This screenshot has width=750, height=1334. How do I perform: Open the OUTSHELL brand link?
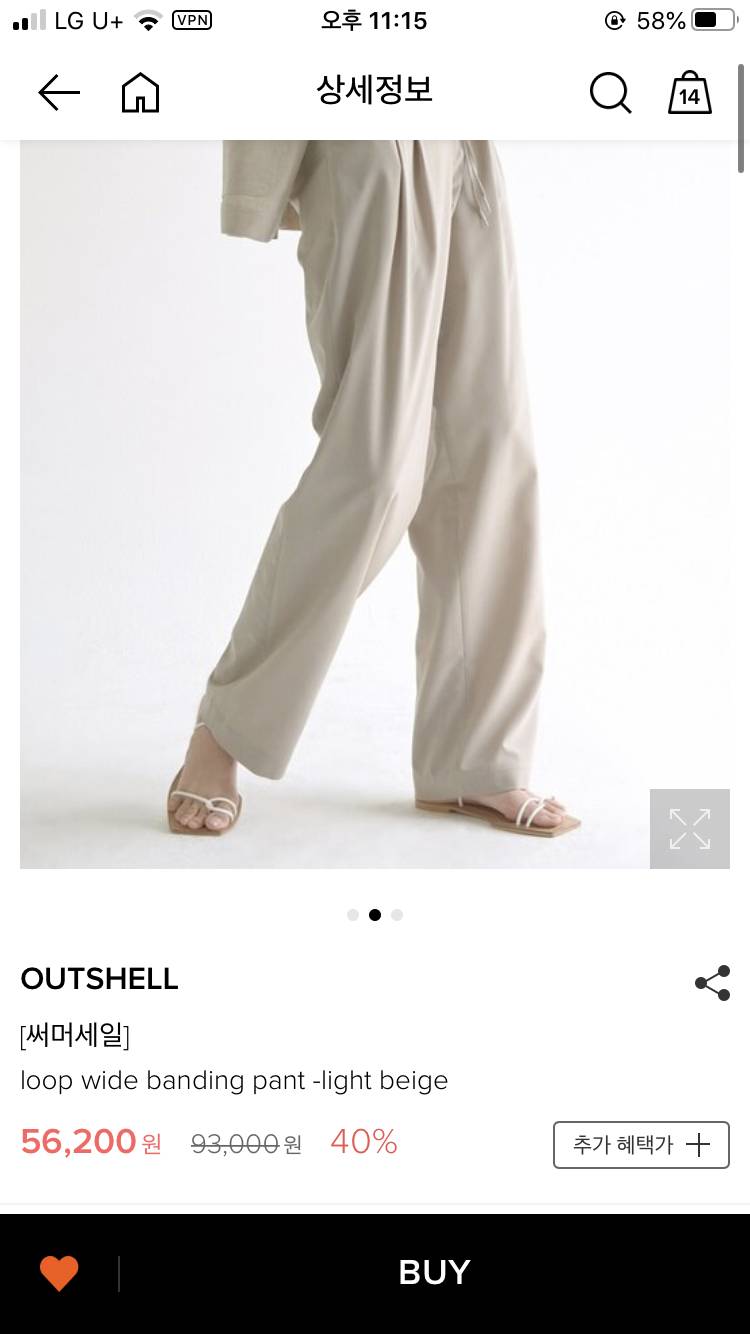tap(100, 979)
